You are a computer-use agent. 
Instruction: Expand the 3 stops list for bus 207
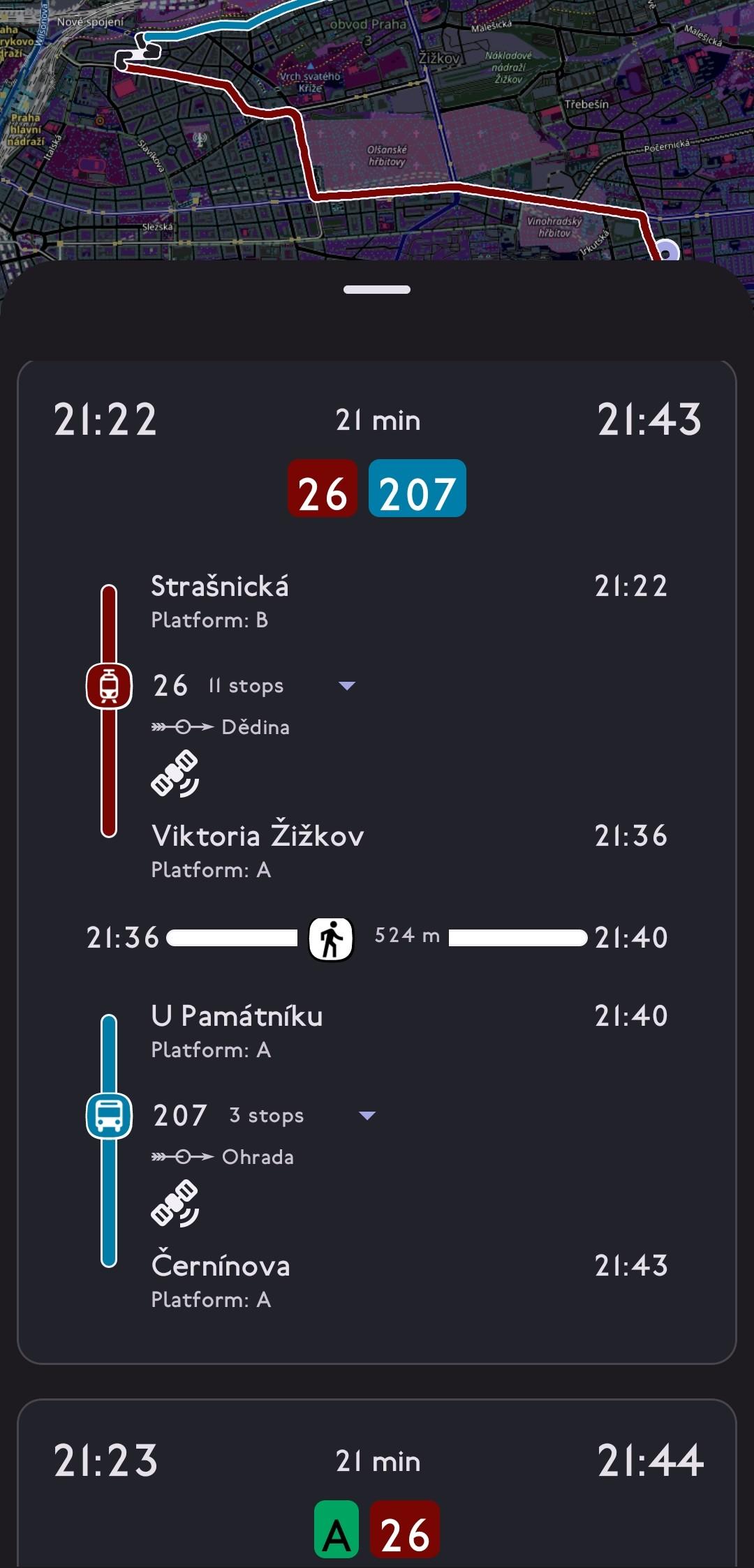click(x=367, y=1116)
